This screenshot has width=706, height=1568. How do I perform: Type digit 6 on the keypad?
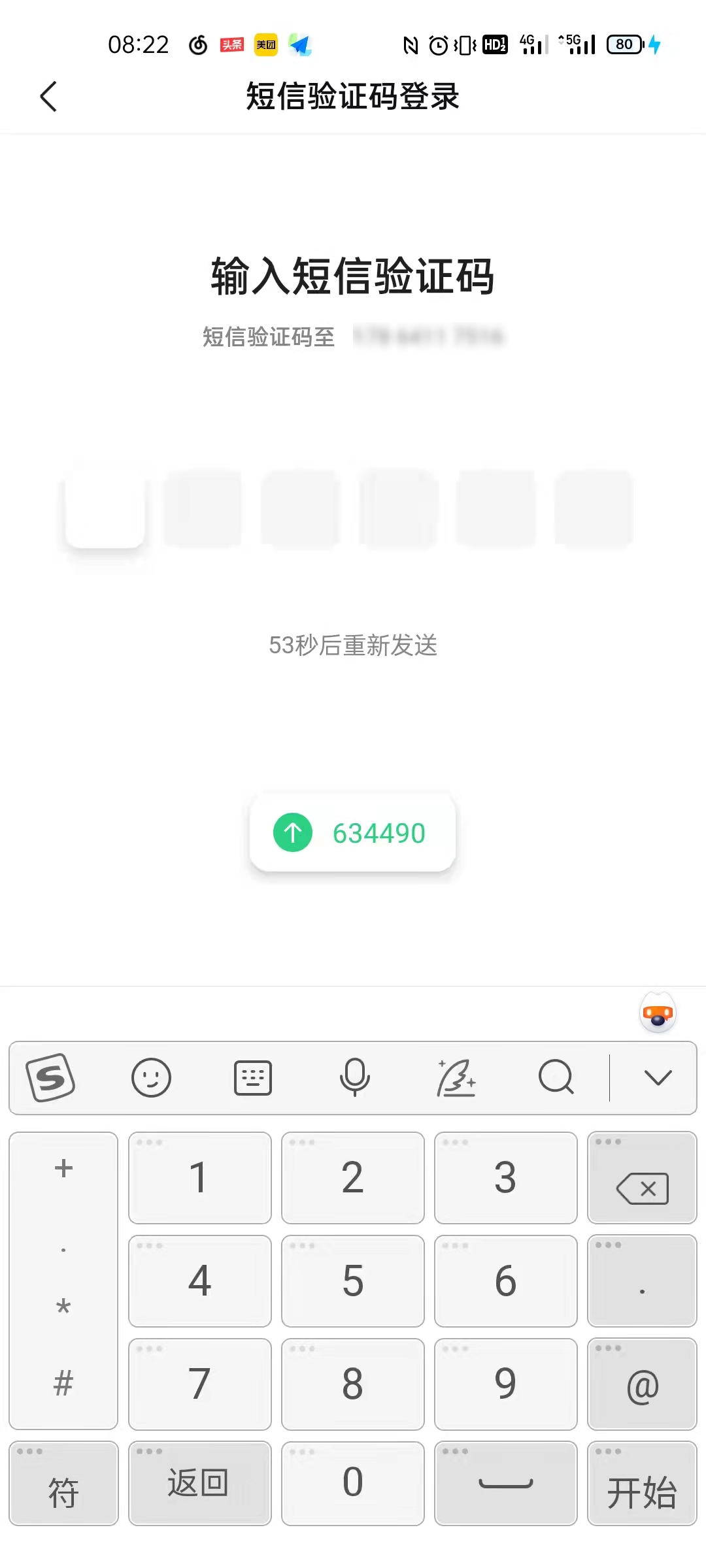(x=505, y=1281)
